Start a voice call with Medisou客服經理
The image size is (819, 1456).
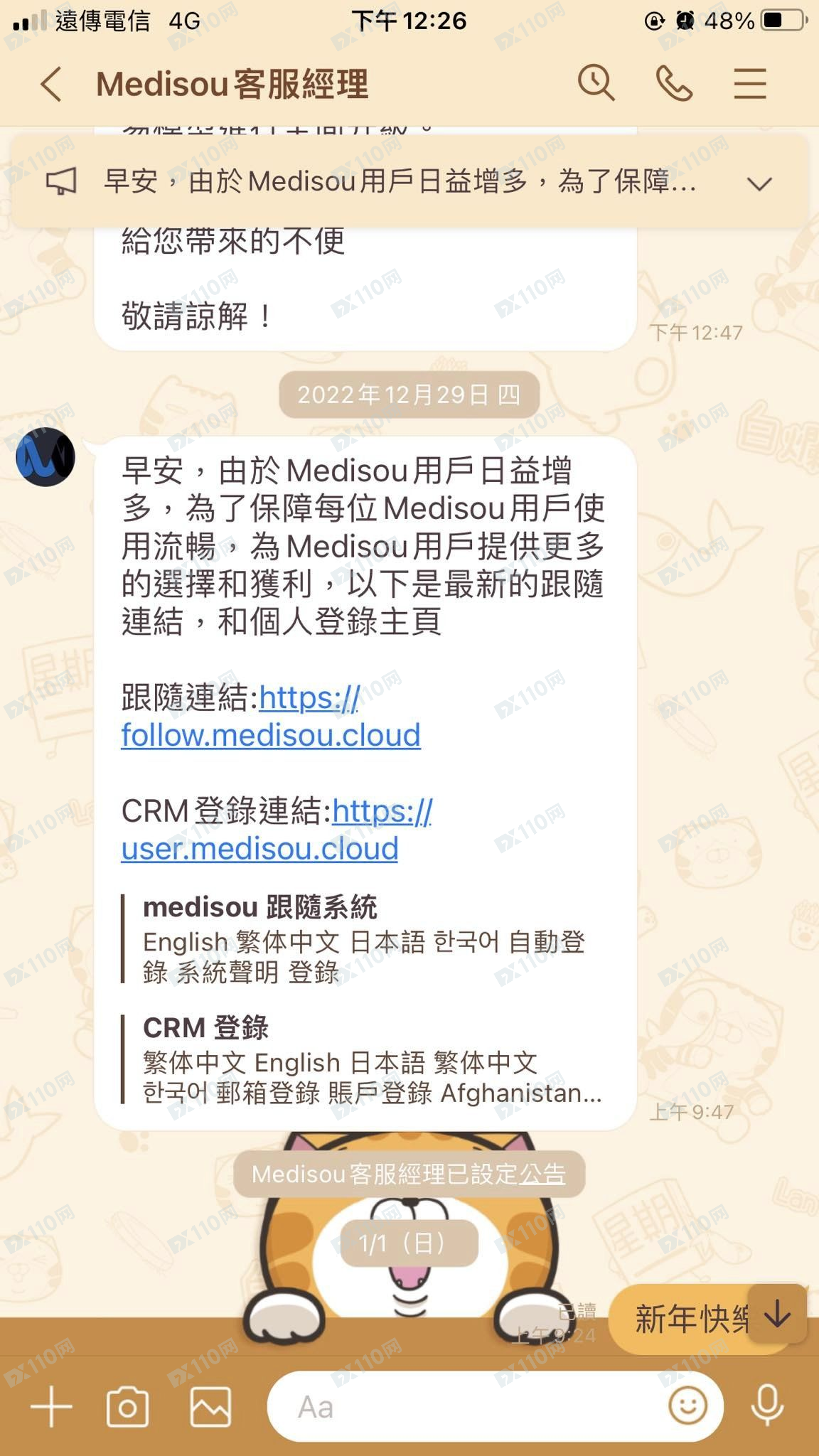click(674, 84)
